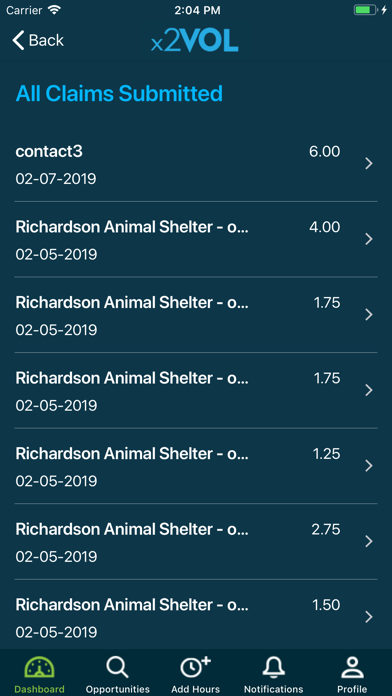
Task: Open the contact3 claim
Action: tap(196, 164)
